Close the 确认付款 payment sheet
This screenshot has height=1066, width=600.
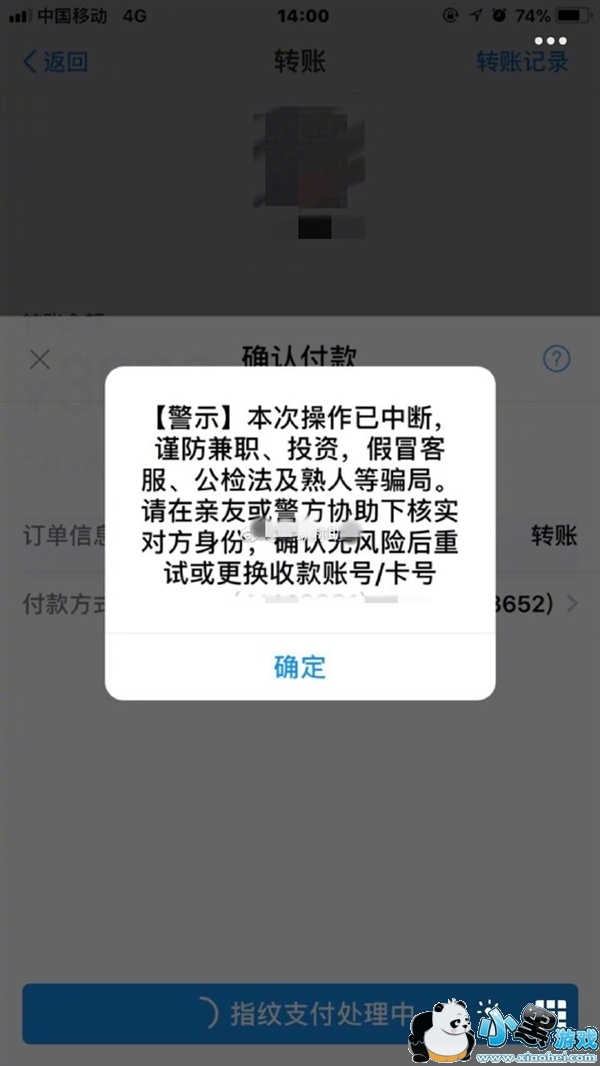point(40,359)
